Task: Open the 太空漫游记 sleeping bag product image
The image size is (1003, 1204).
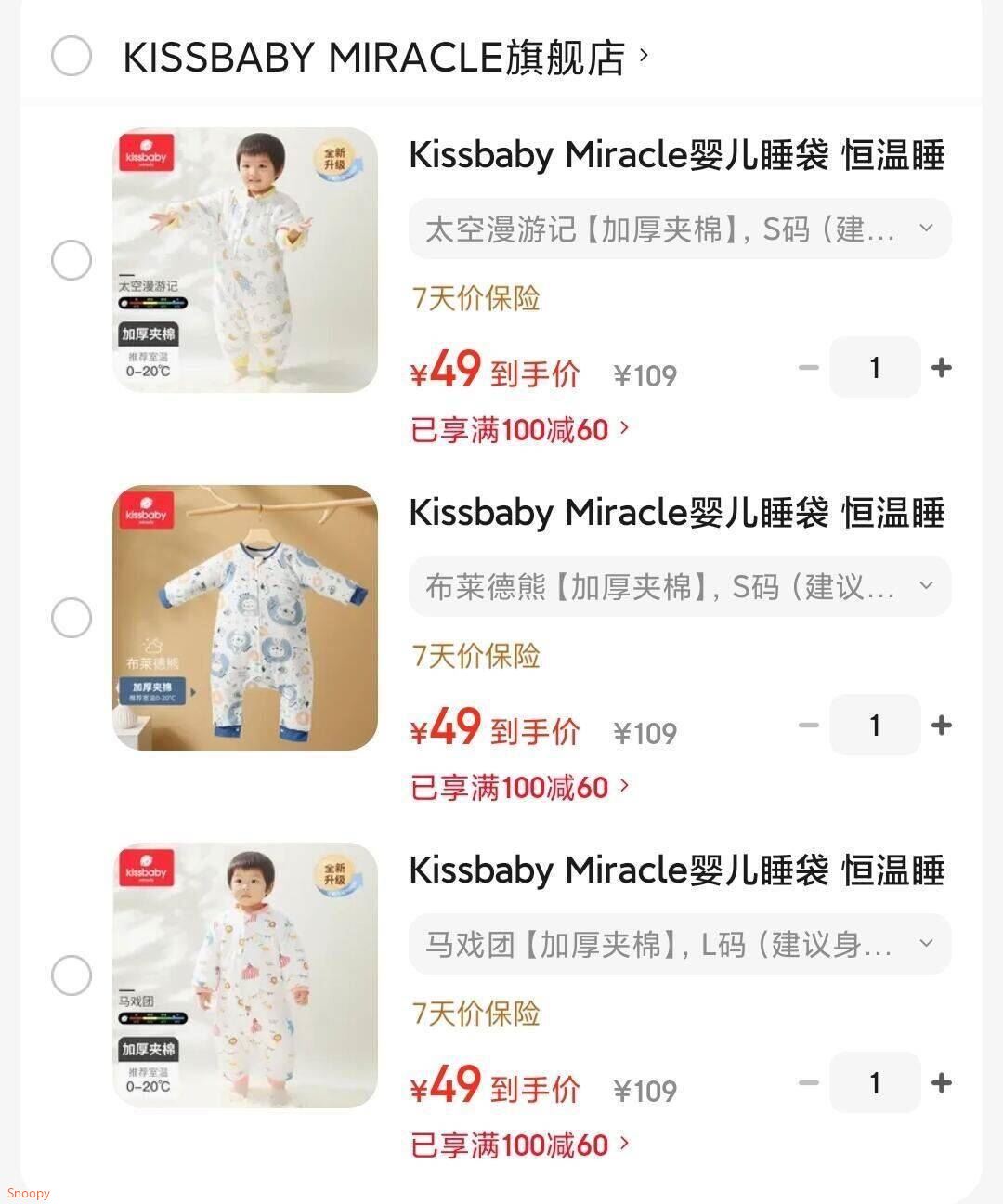Action: (x=245, y=260)
